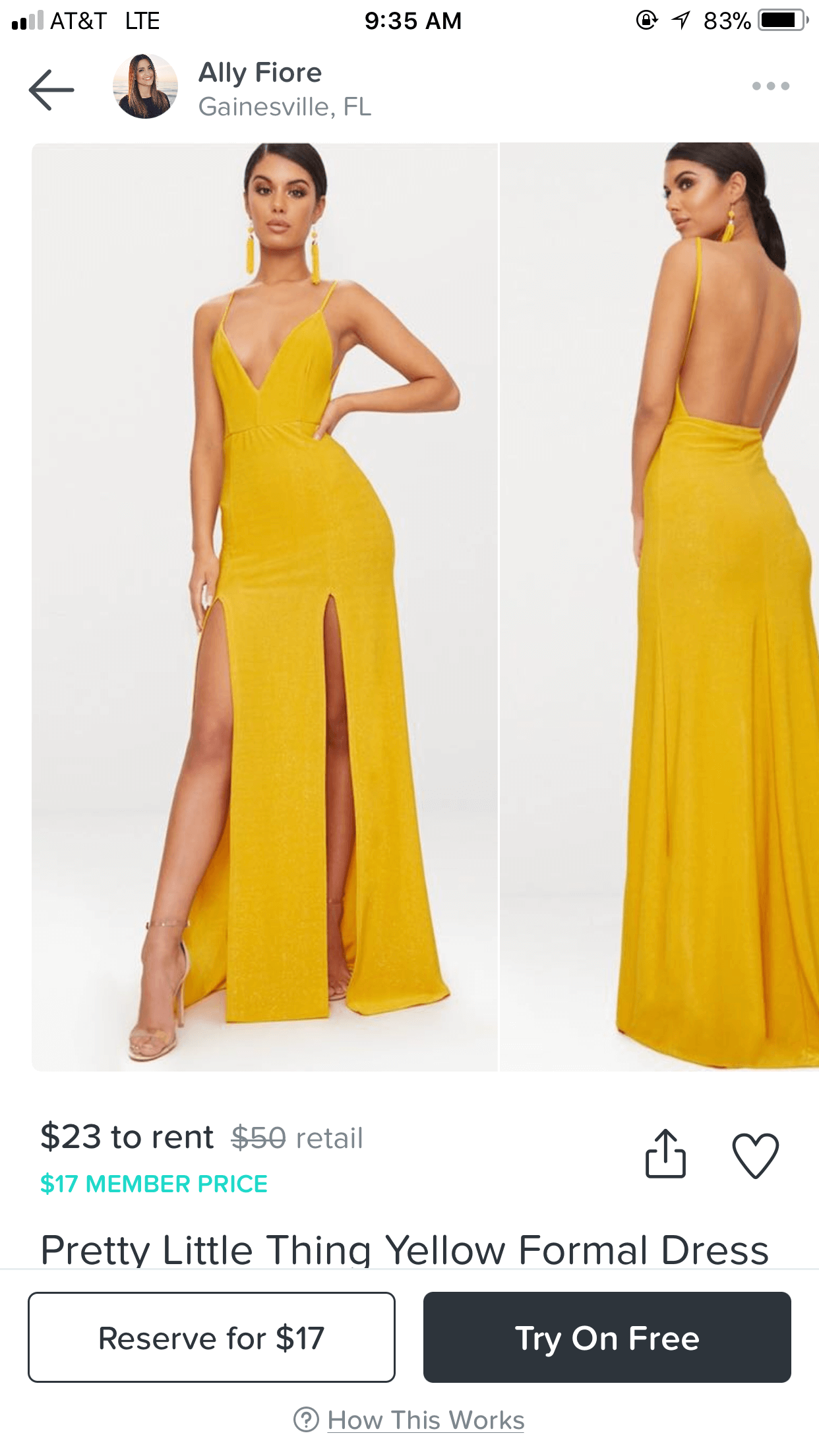The image size is (819, 1456).
Task: View the back photo of the dress
Action: [659, 607]
